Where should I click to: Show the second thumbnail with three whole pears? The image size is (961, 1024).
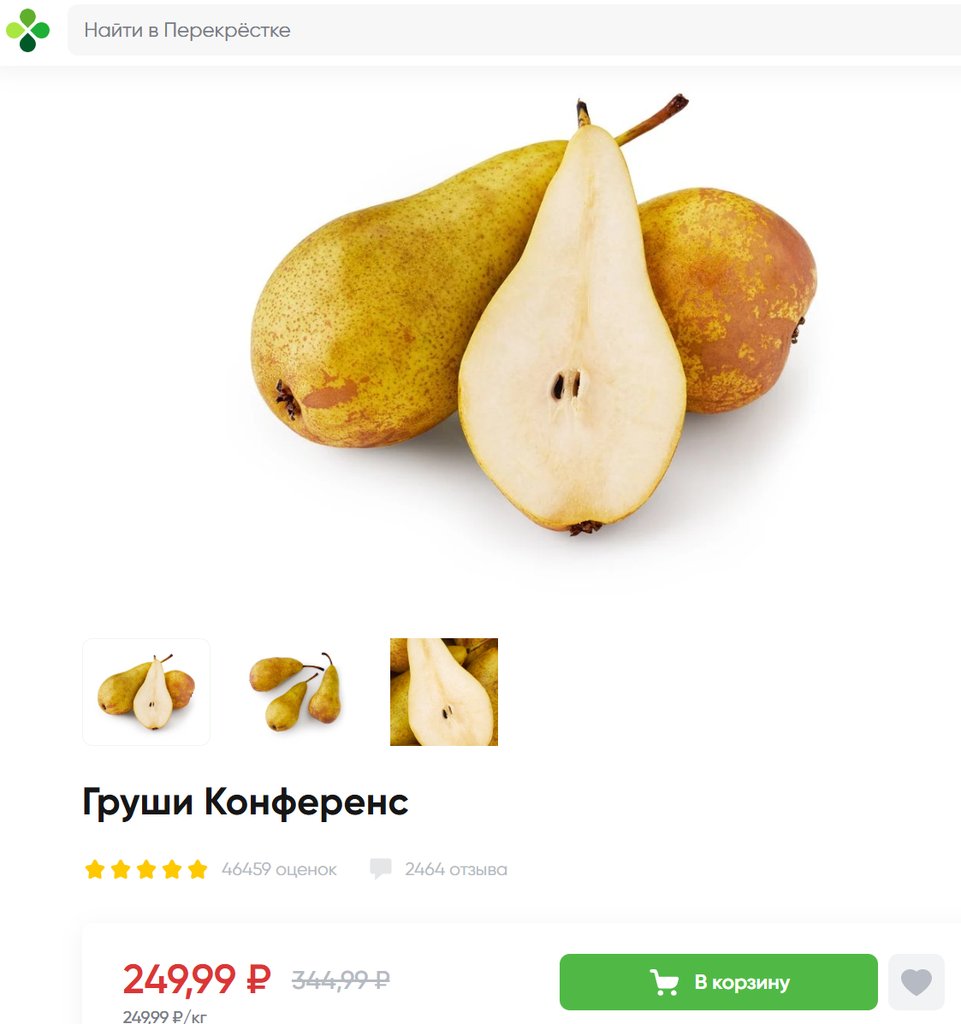click(x=296, y=692)
